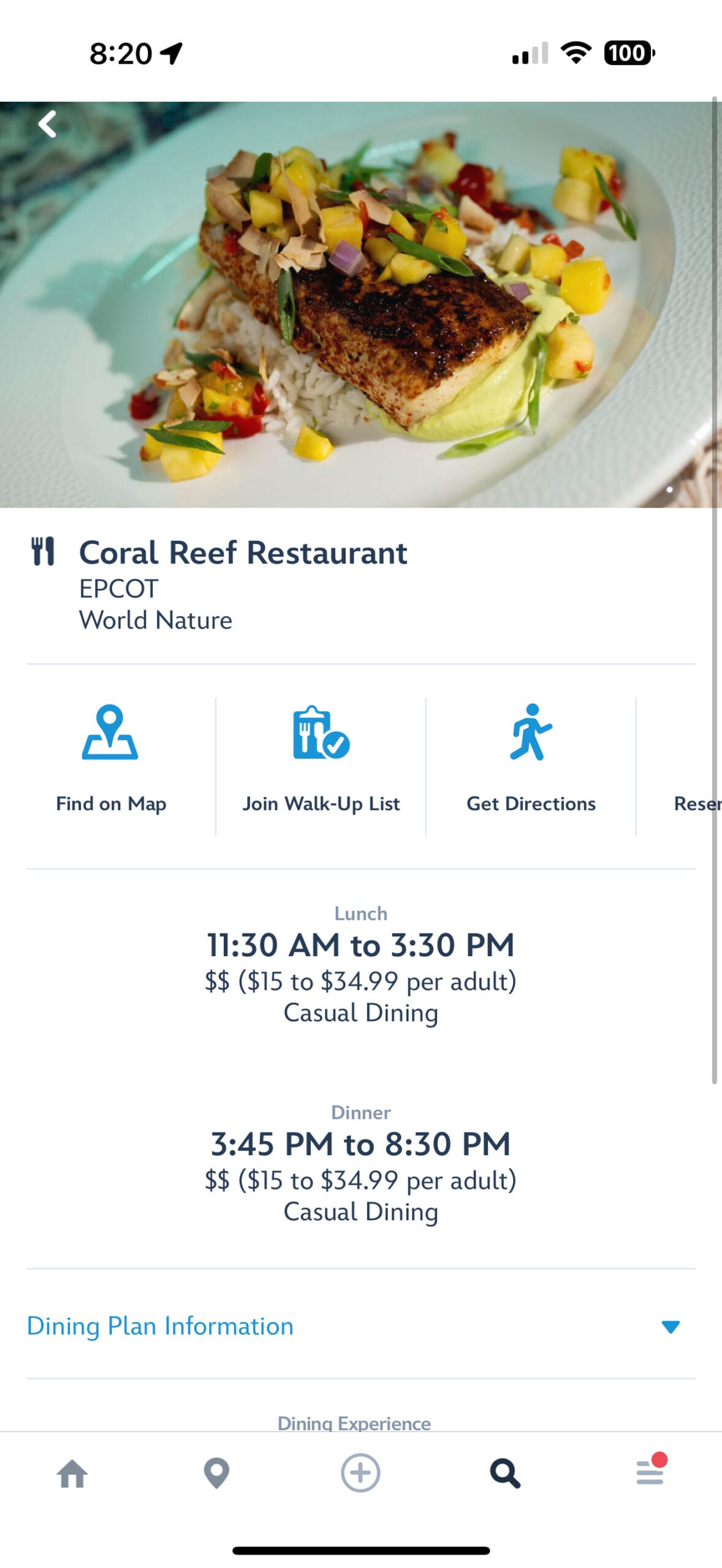Find Coral Reef Restaurant on the map
The width and height of the screenshot is (722, 1568).
(110, 759)
